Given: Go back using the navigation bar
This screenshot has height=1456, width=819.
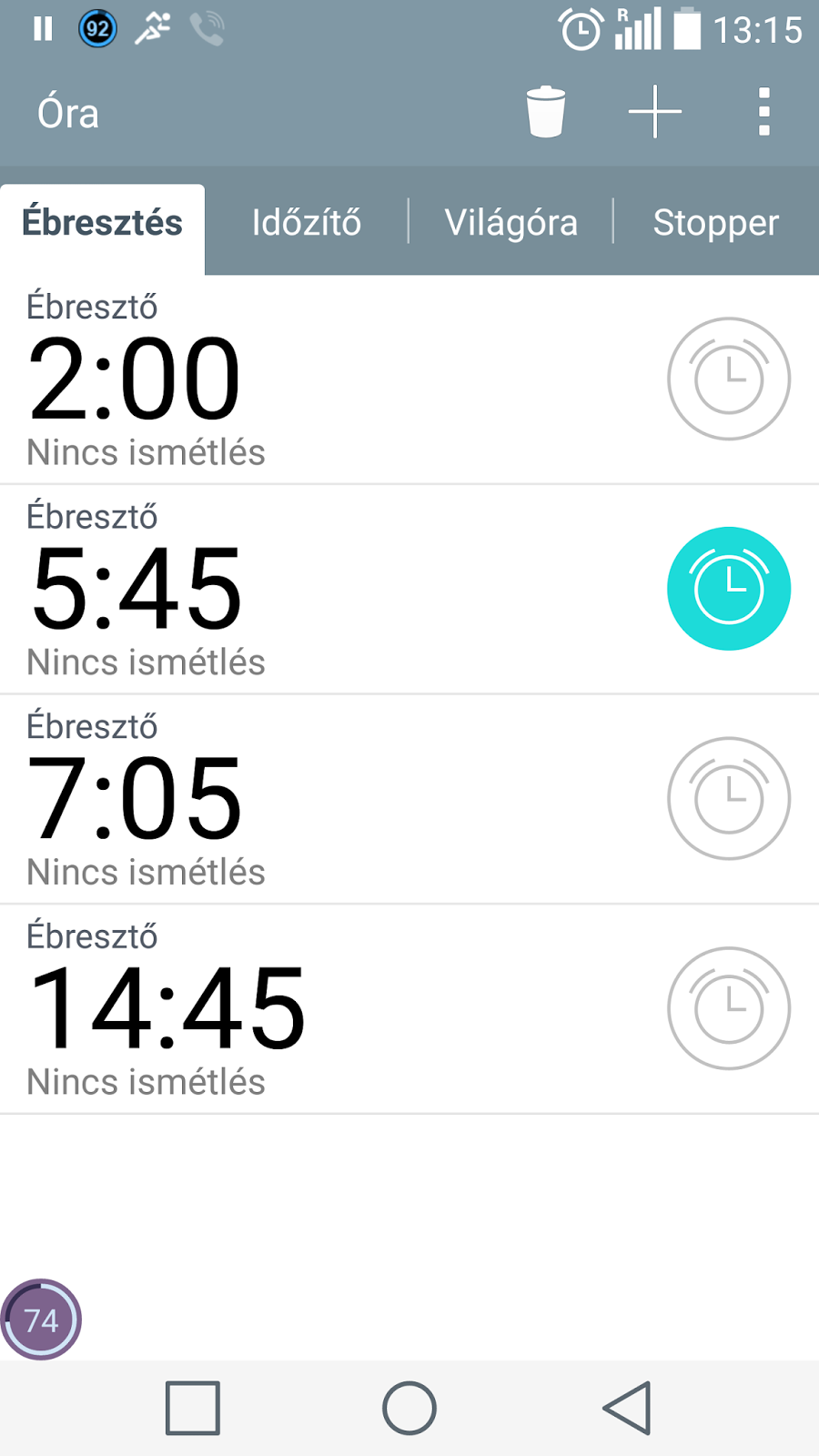Looking at the screenshot, I should coord(627,1408).
